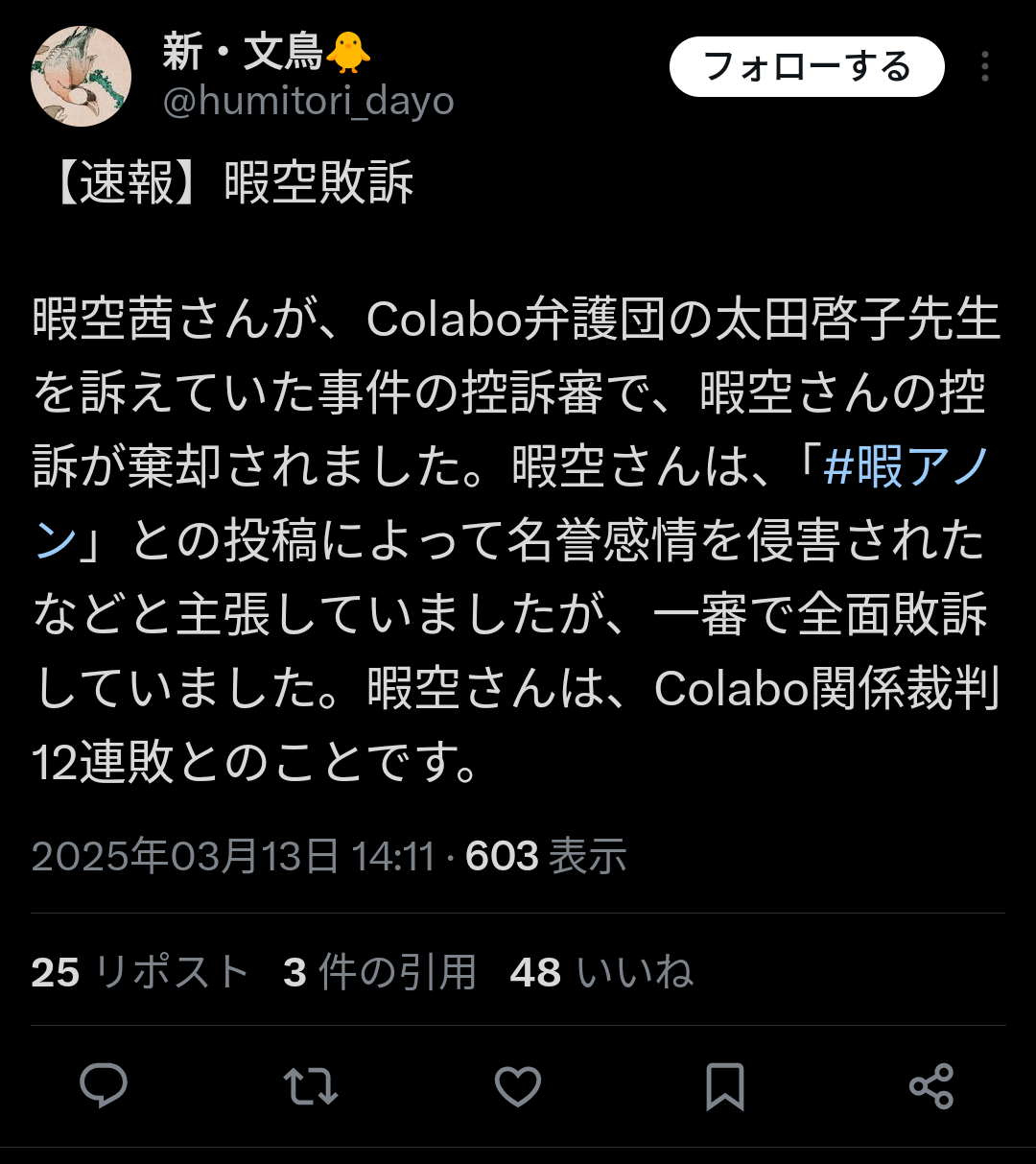Tap the フォローする button
Viewport: 1036px width, 1164px height.
tap(807, 67)
